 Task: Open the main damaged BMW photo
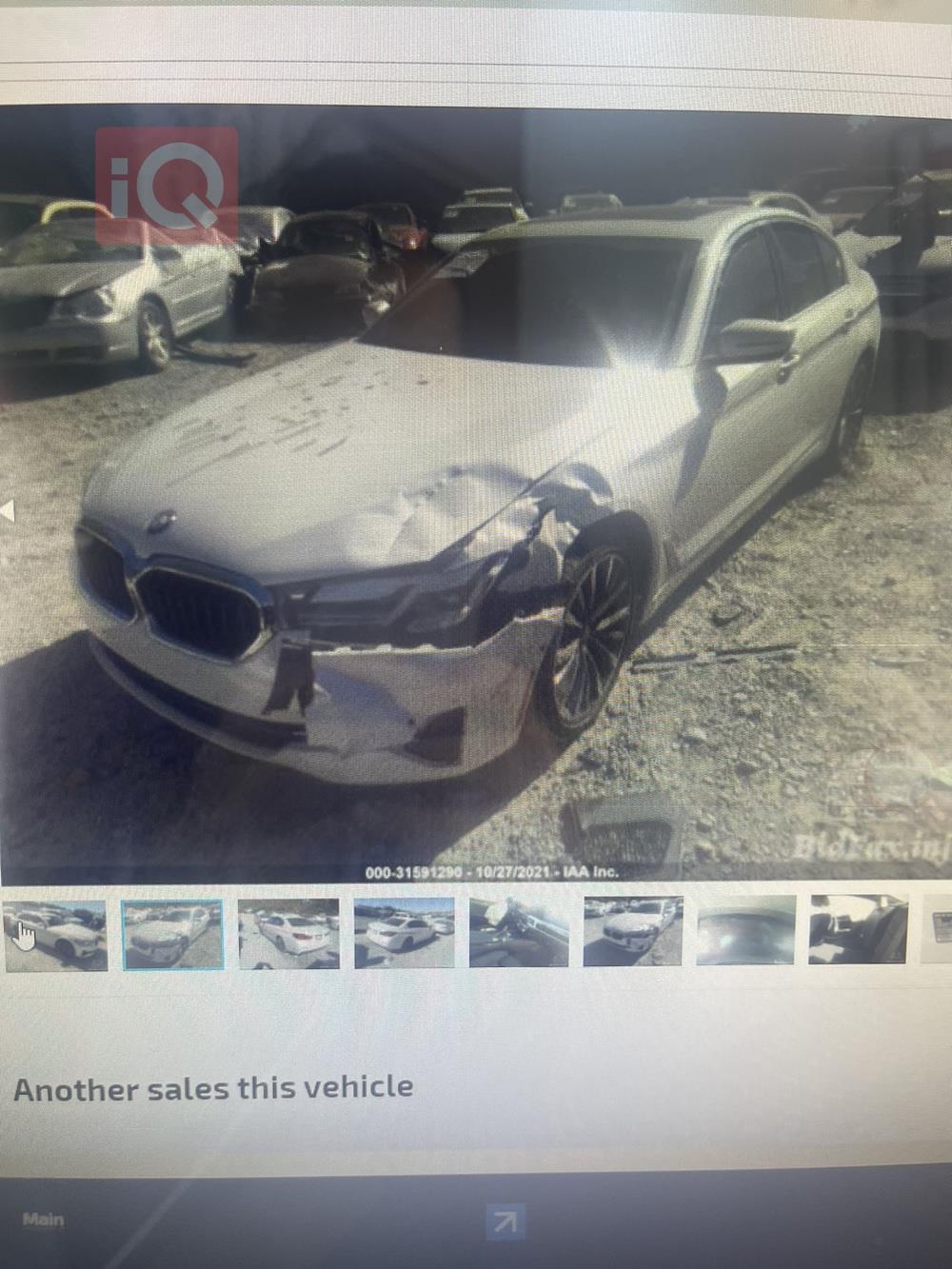point(476,495)
